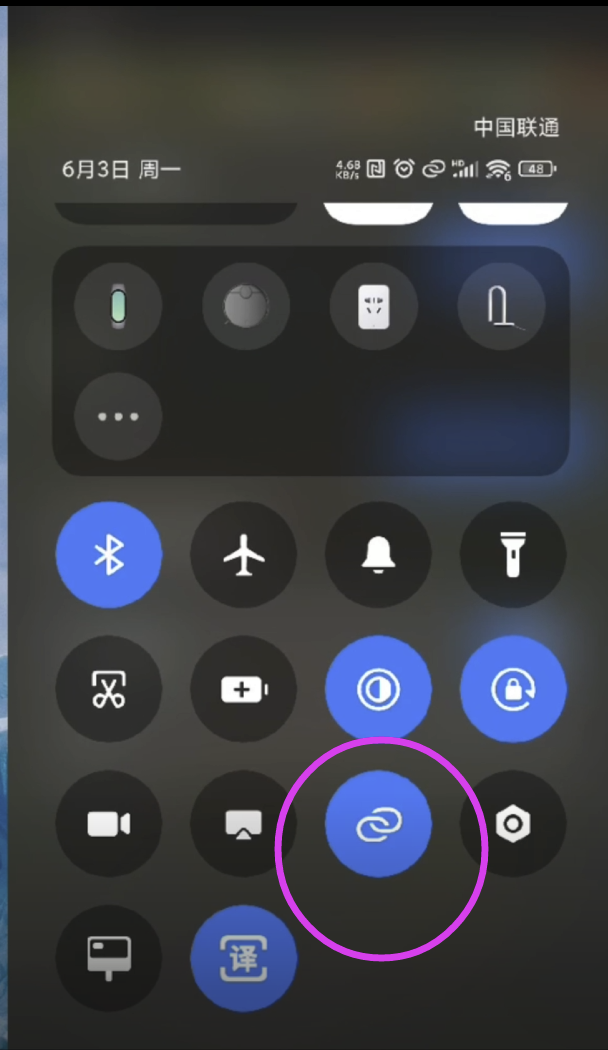608x1050 pixels.
Task: Show more smart devices via three dots
Action: (x=118, y=416)
